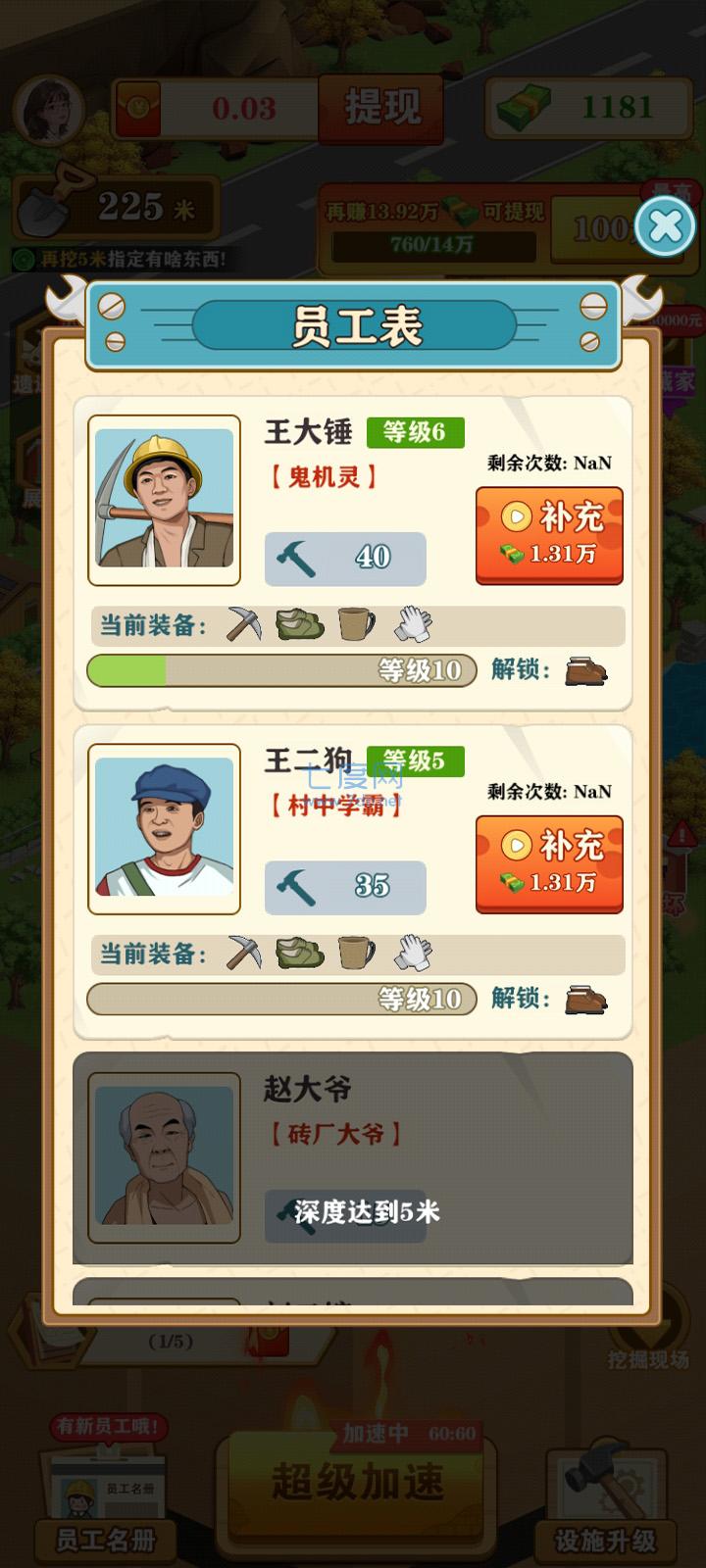Select the locked 赵大爷 employee card
The image size is (706, 1568).
(x=353, y=1156)
